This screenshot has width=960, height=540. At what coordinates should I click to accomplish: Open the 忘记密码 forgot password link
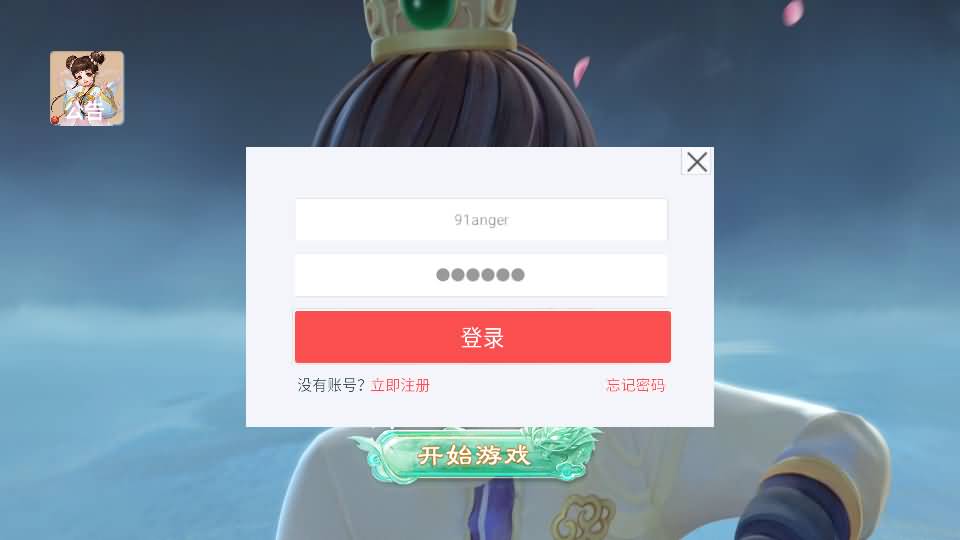(x=635, y=385)
